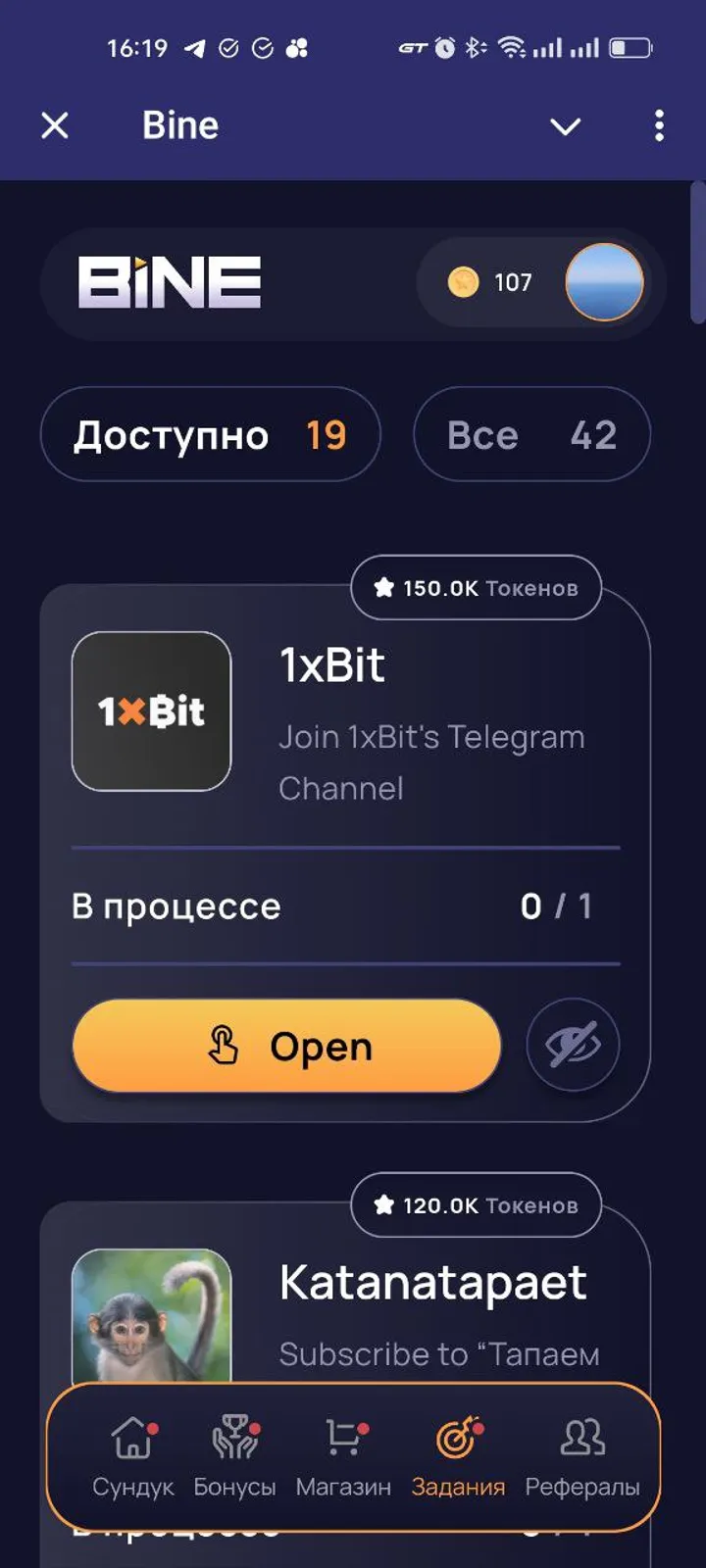Go to the Рефералы tab
Viewport: 706px width, 1568px height.
(580, 1460)
